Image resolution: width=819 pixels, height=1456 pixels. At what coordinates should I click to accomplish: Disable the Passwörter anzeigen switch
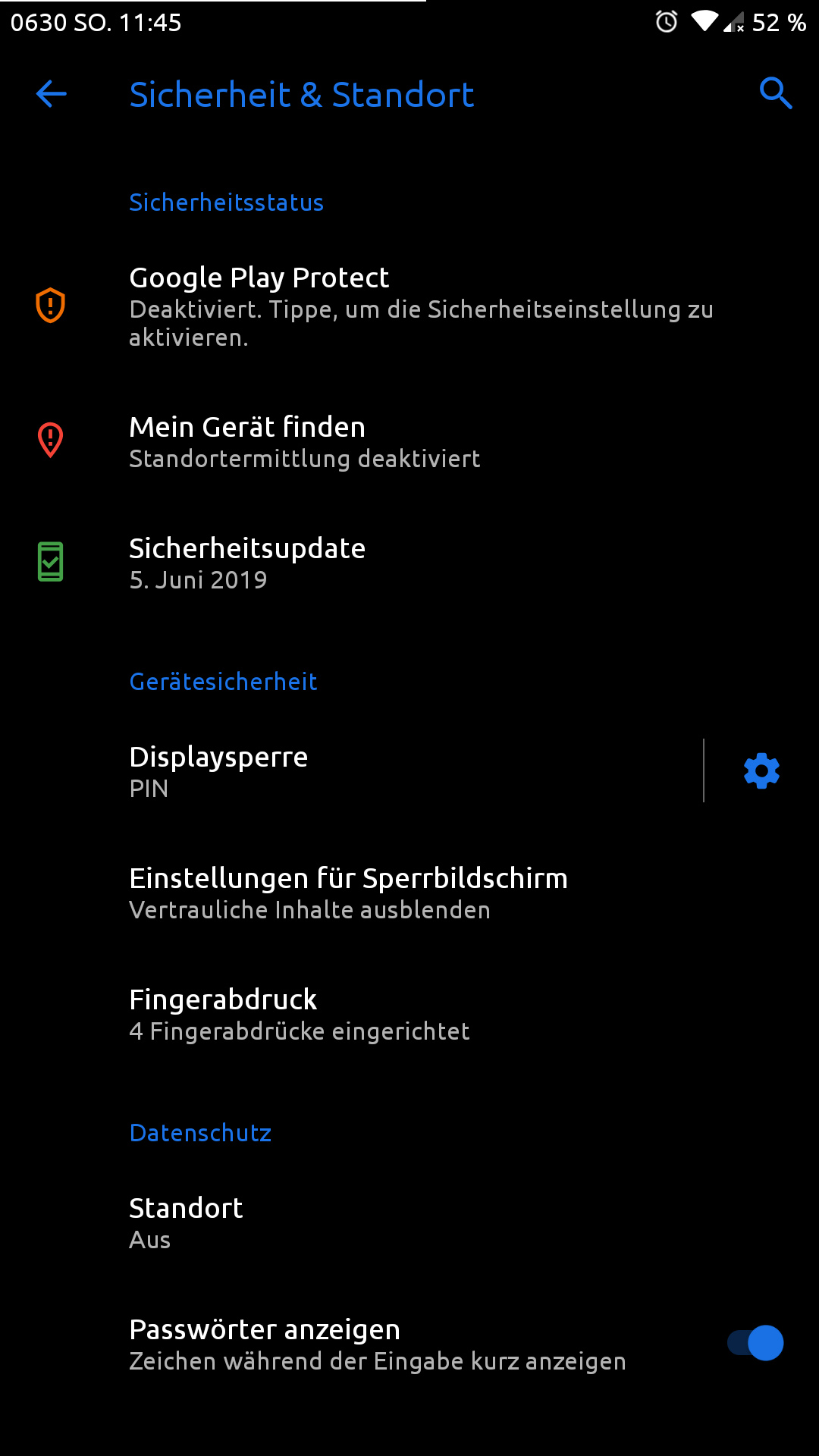(755, 1343)
